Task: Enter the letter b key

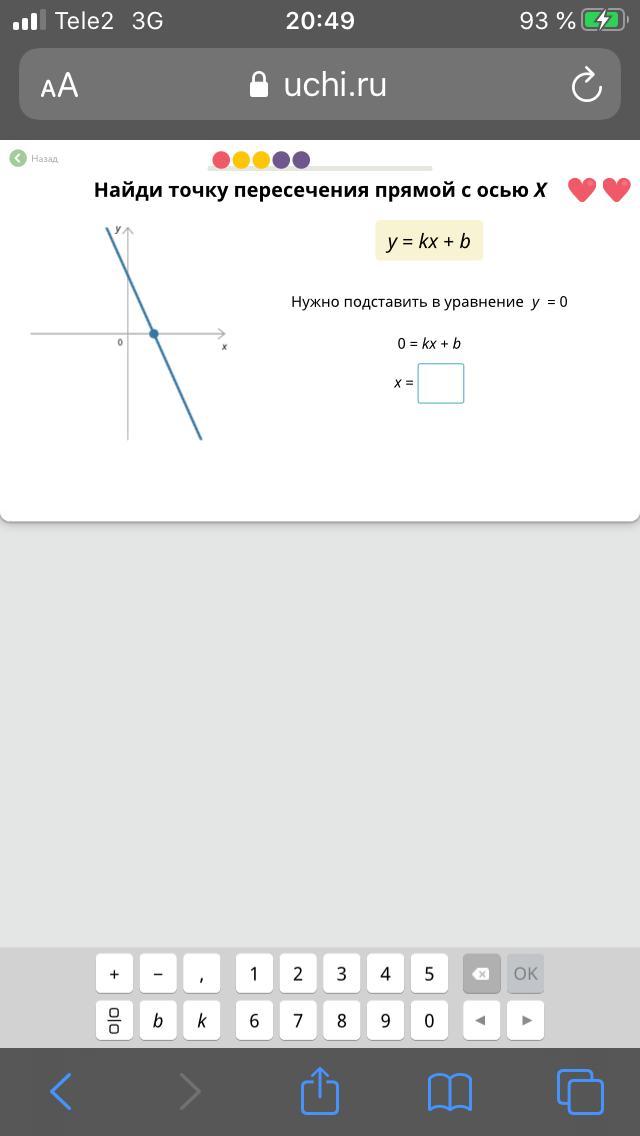Action: pos(158,1021)
